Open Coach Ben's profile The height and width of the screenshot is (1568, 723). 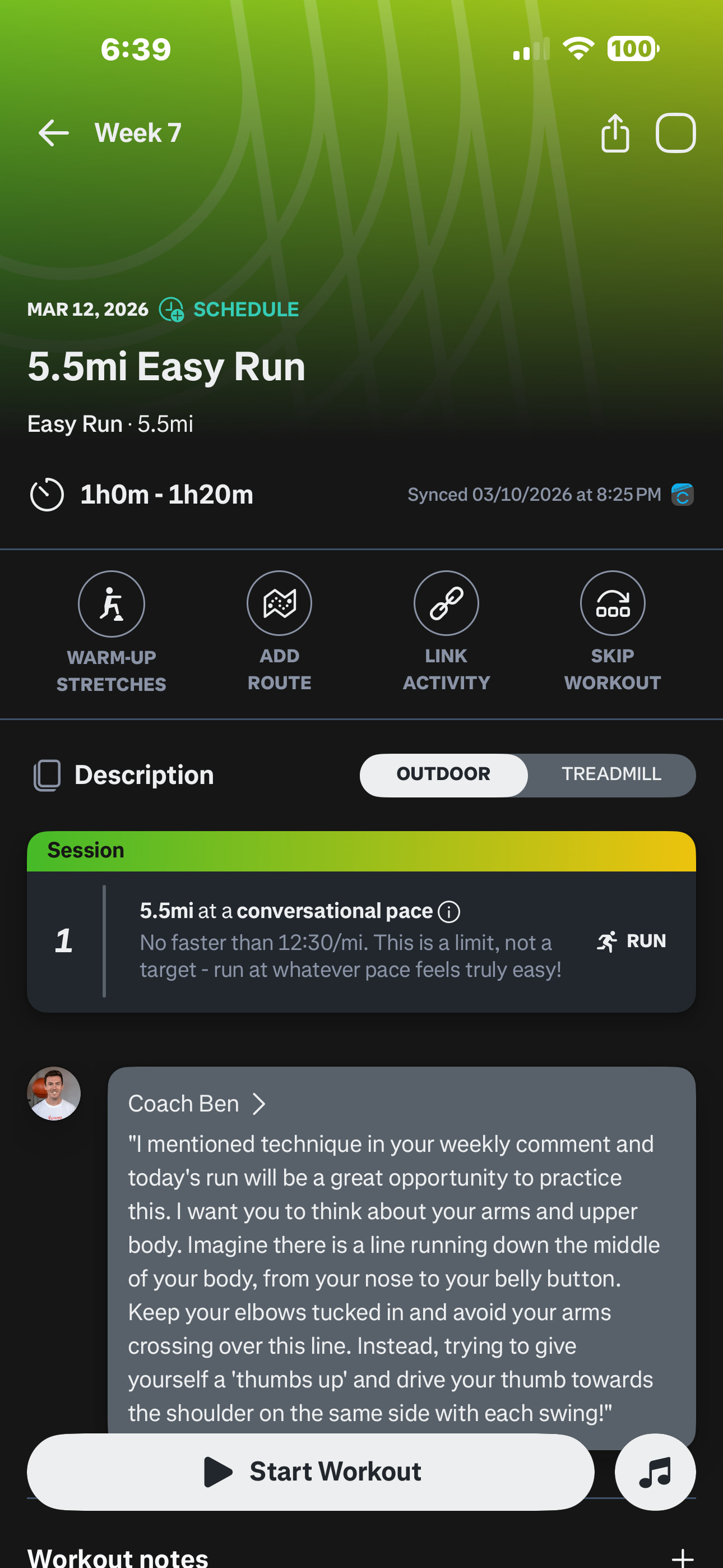click(x=197, y=1104)
